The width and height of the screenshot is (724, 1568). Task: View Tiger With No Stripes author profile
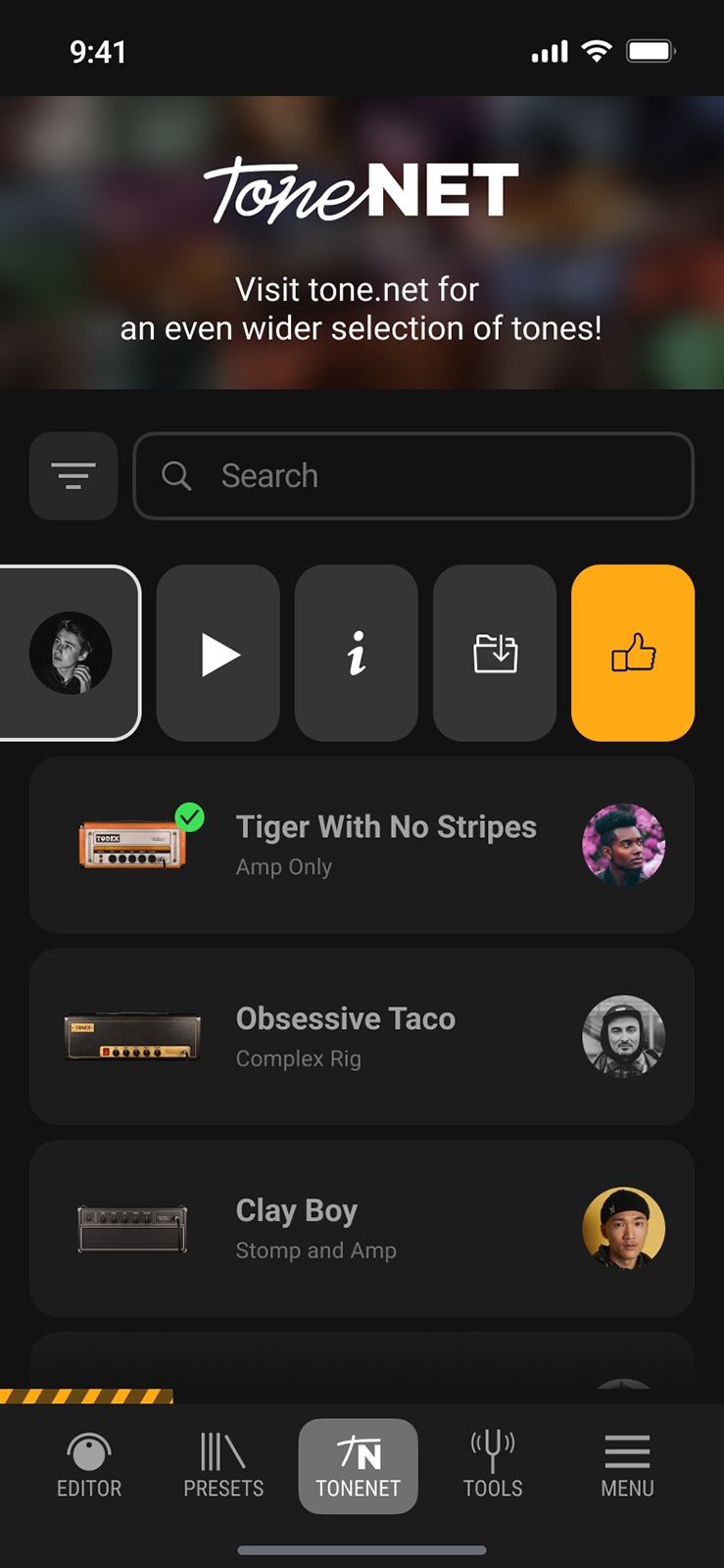click(x=623, y=845)
